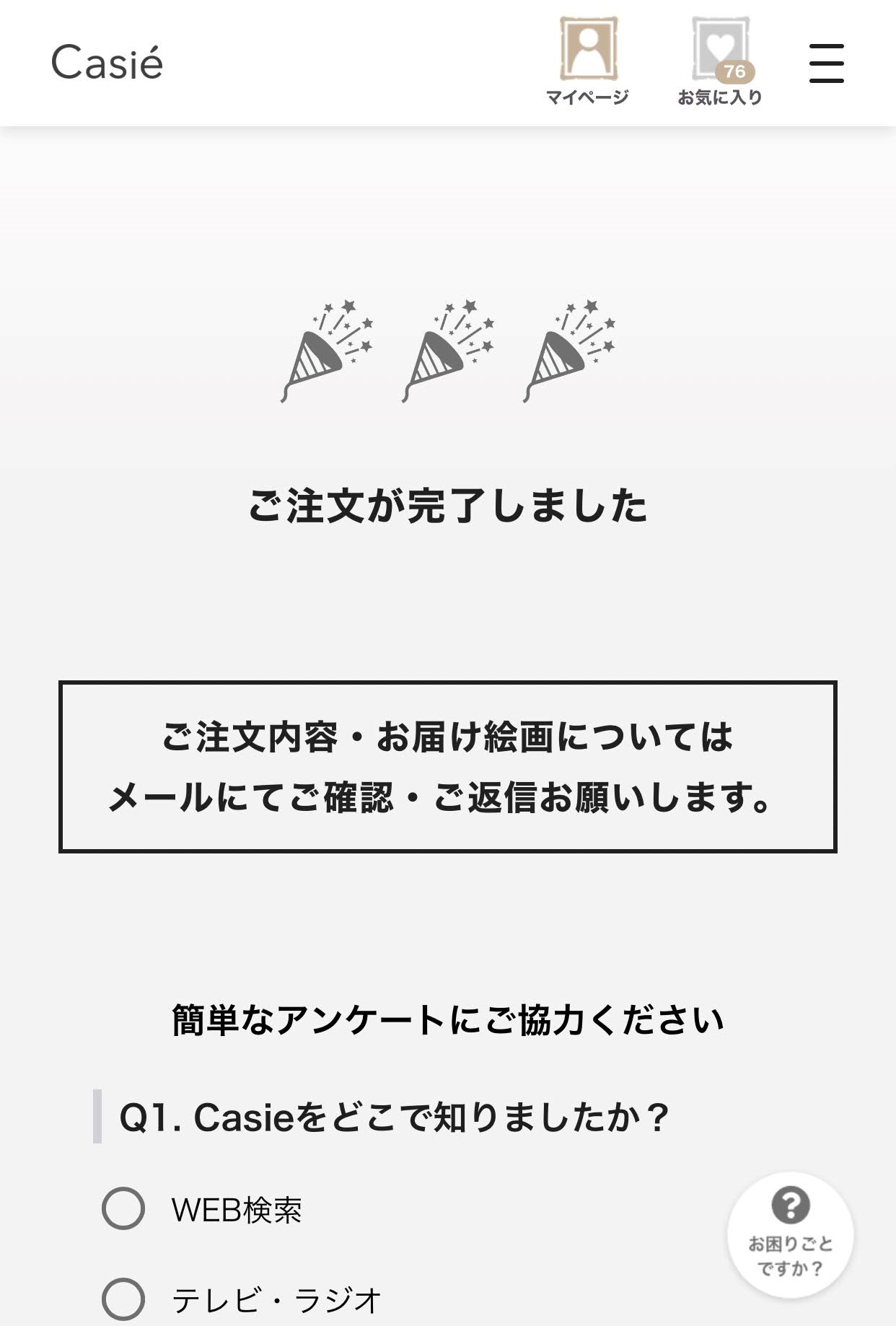The height and width of the screenshot is (1326, 896).
Task: Select WEB検索 as answer
Action: (123, 1208)
